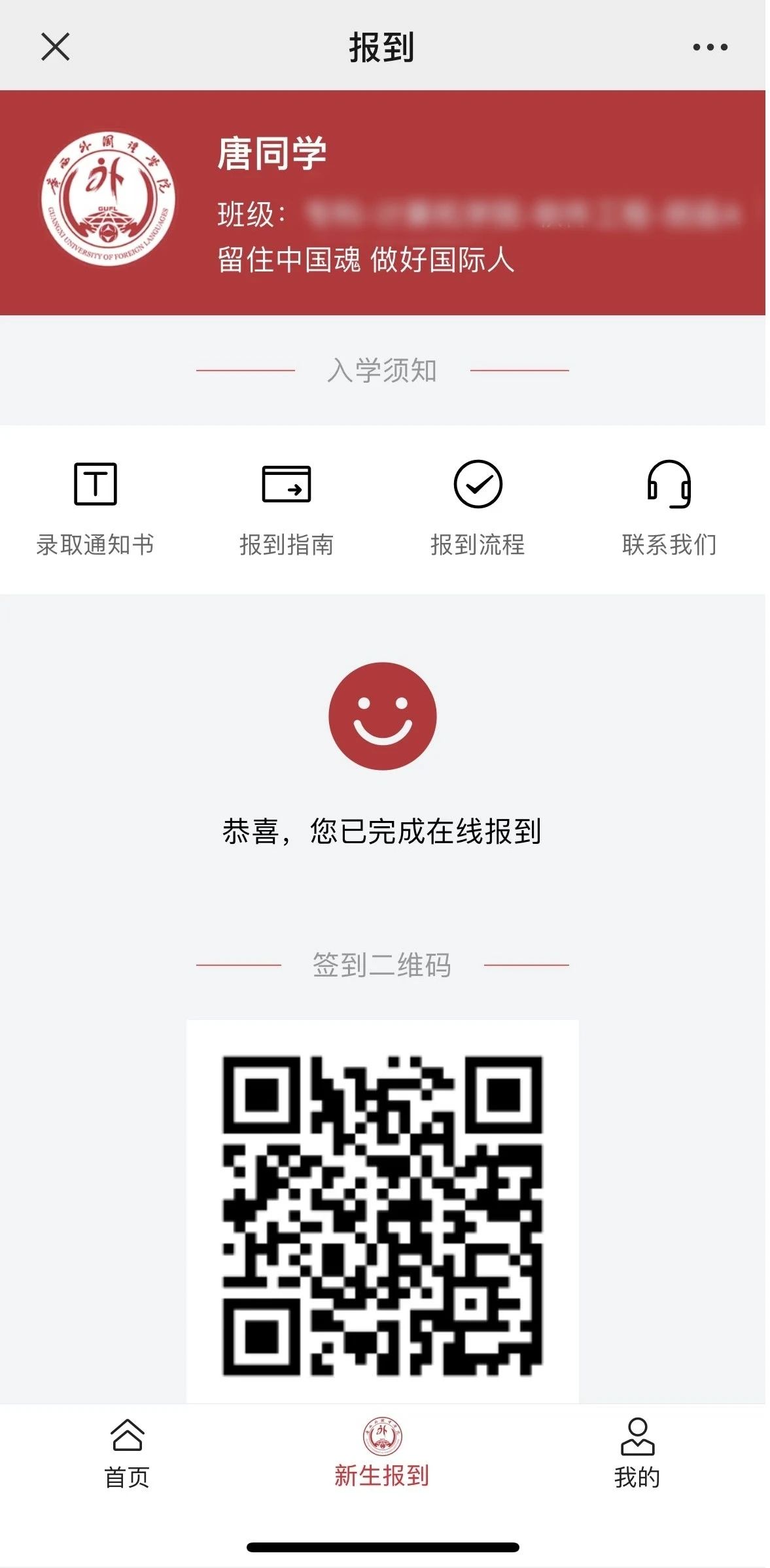Open the three-dot overflow menu

point(710,47)
